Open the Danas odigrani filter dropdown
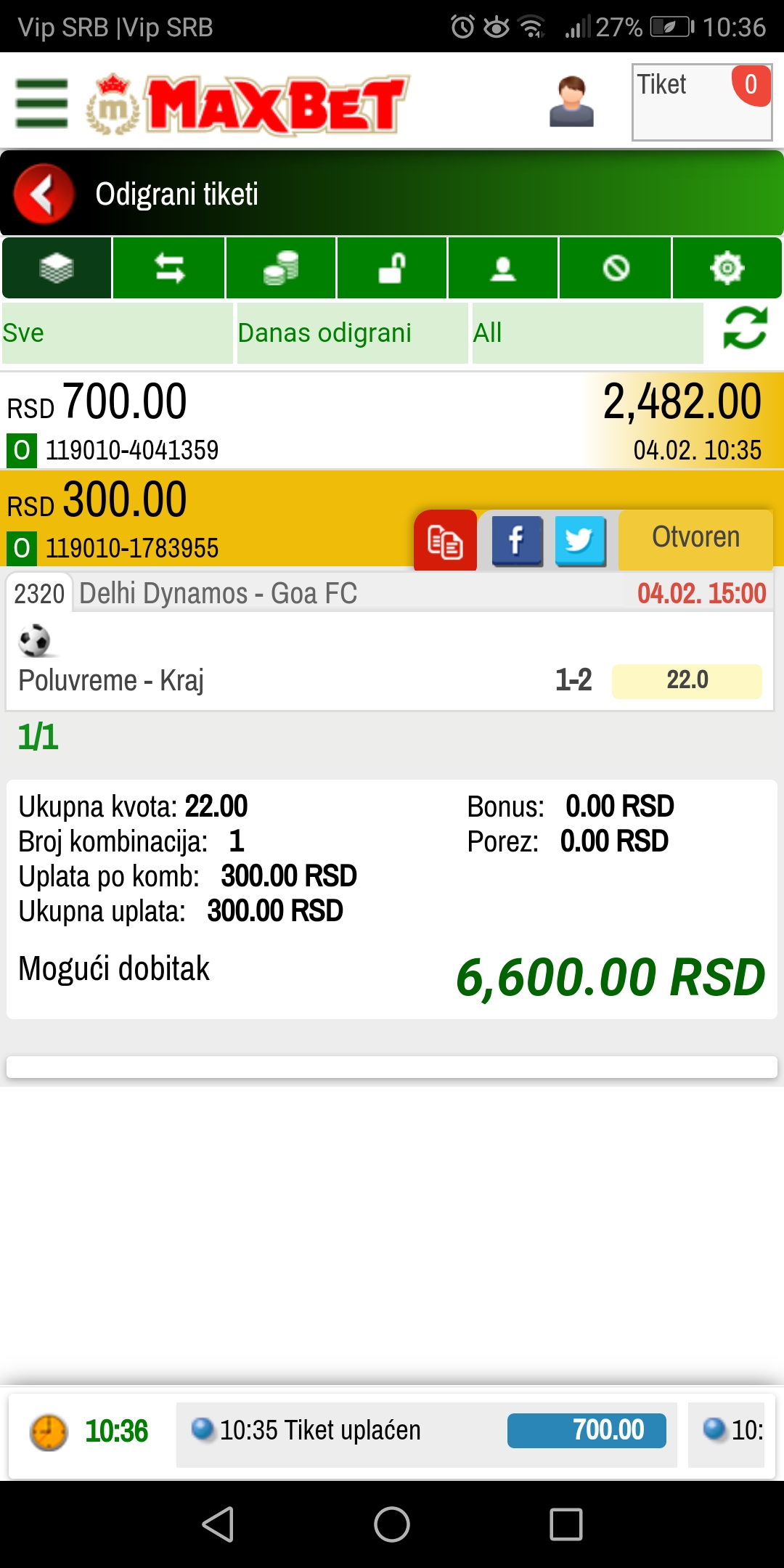Viewport: 784px width, 1568px height. pyautogui.click(x=353, y=333)
